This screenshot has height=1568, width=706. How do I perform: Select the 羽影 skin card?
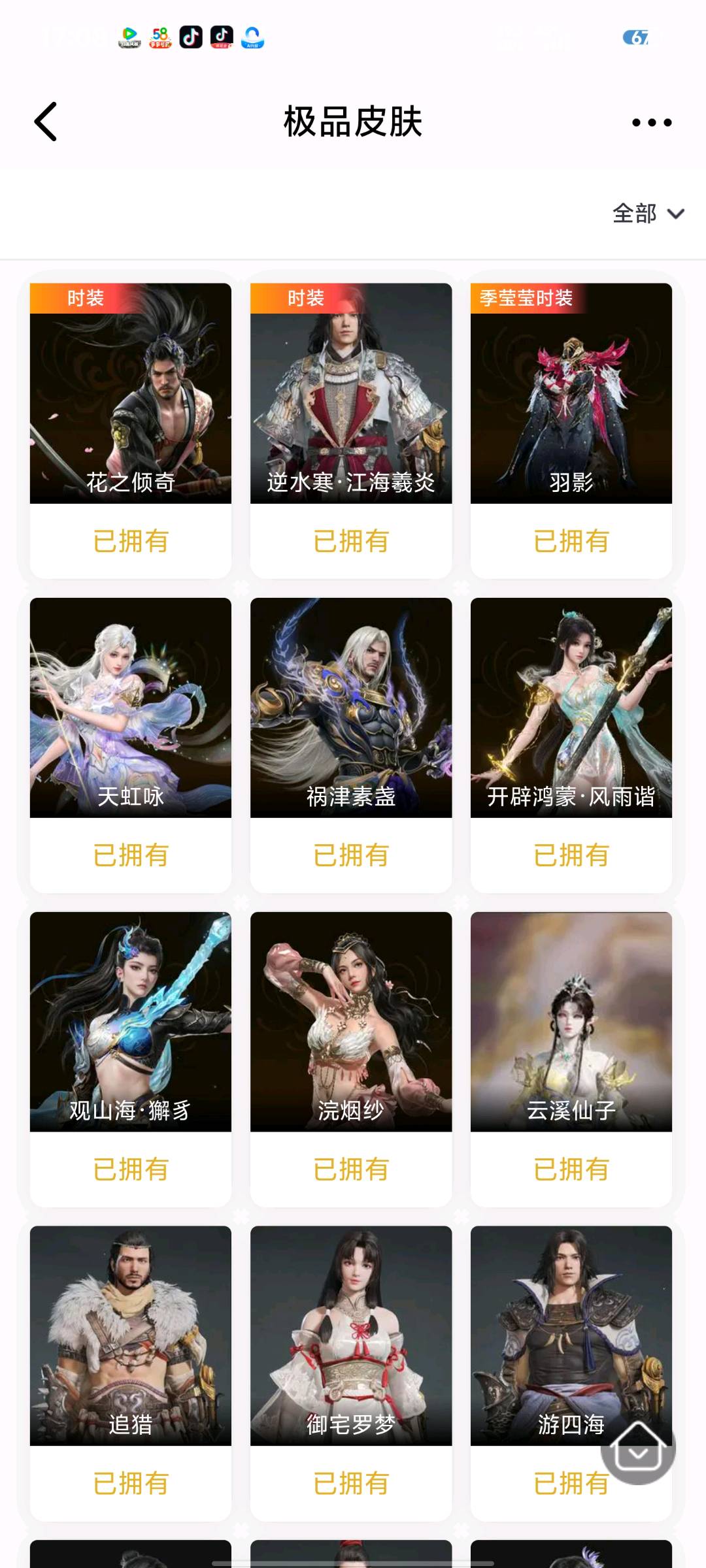point(571,393)
